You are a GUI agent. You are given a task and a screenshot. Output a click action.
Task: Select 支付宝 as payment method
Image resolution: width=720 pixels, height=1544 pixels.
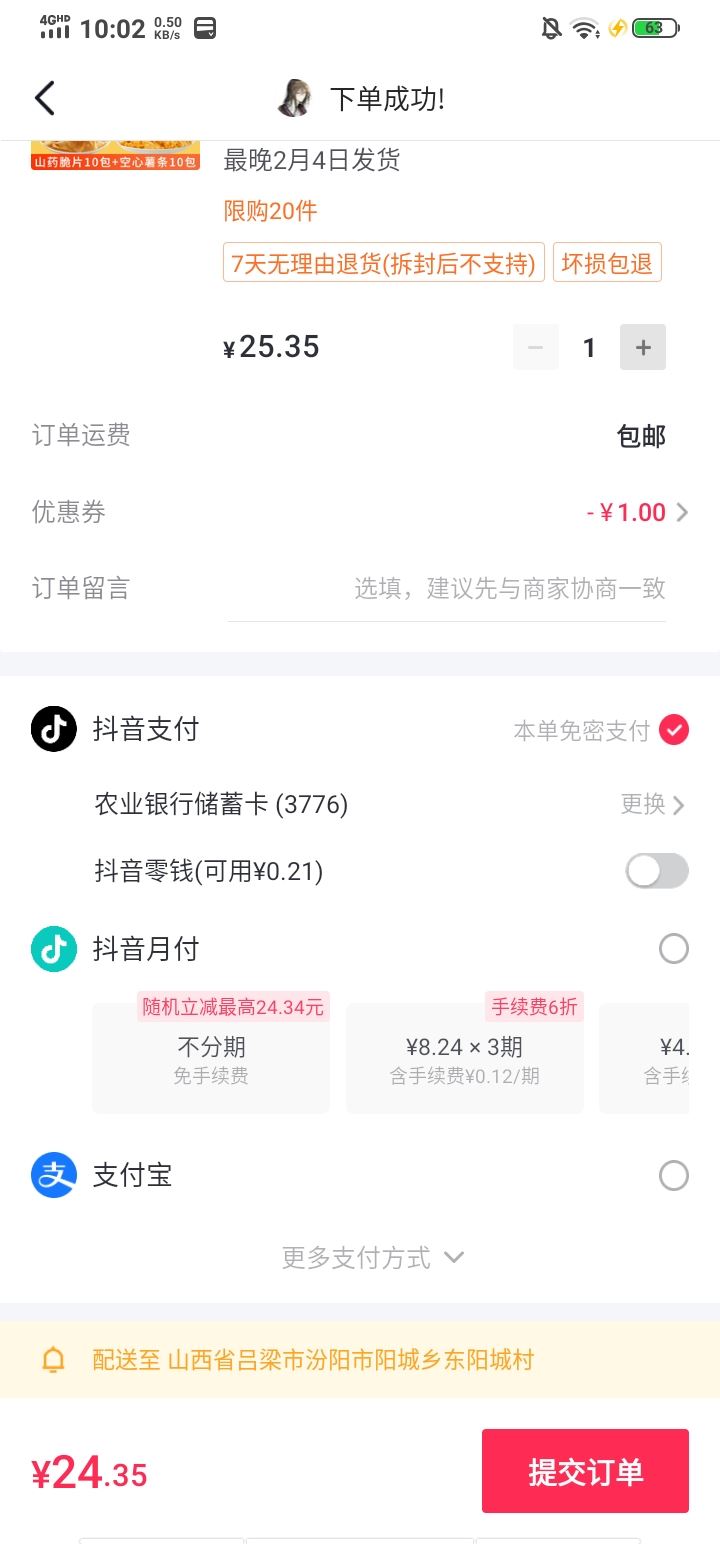pos(673,1175)
